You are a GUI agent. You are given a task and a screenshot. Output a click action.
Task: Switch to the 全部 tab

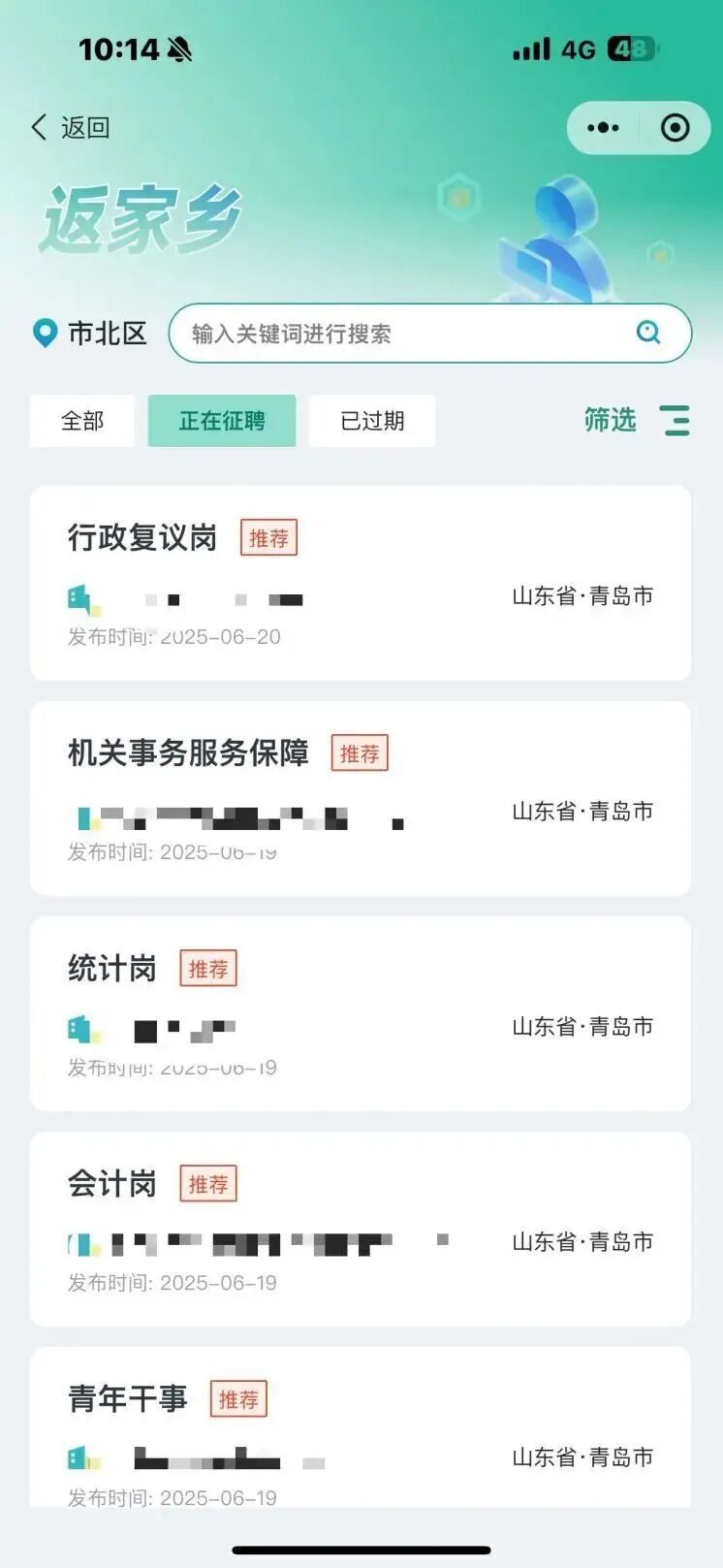point(82,421)
